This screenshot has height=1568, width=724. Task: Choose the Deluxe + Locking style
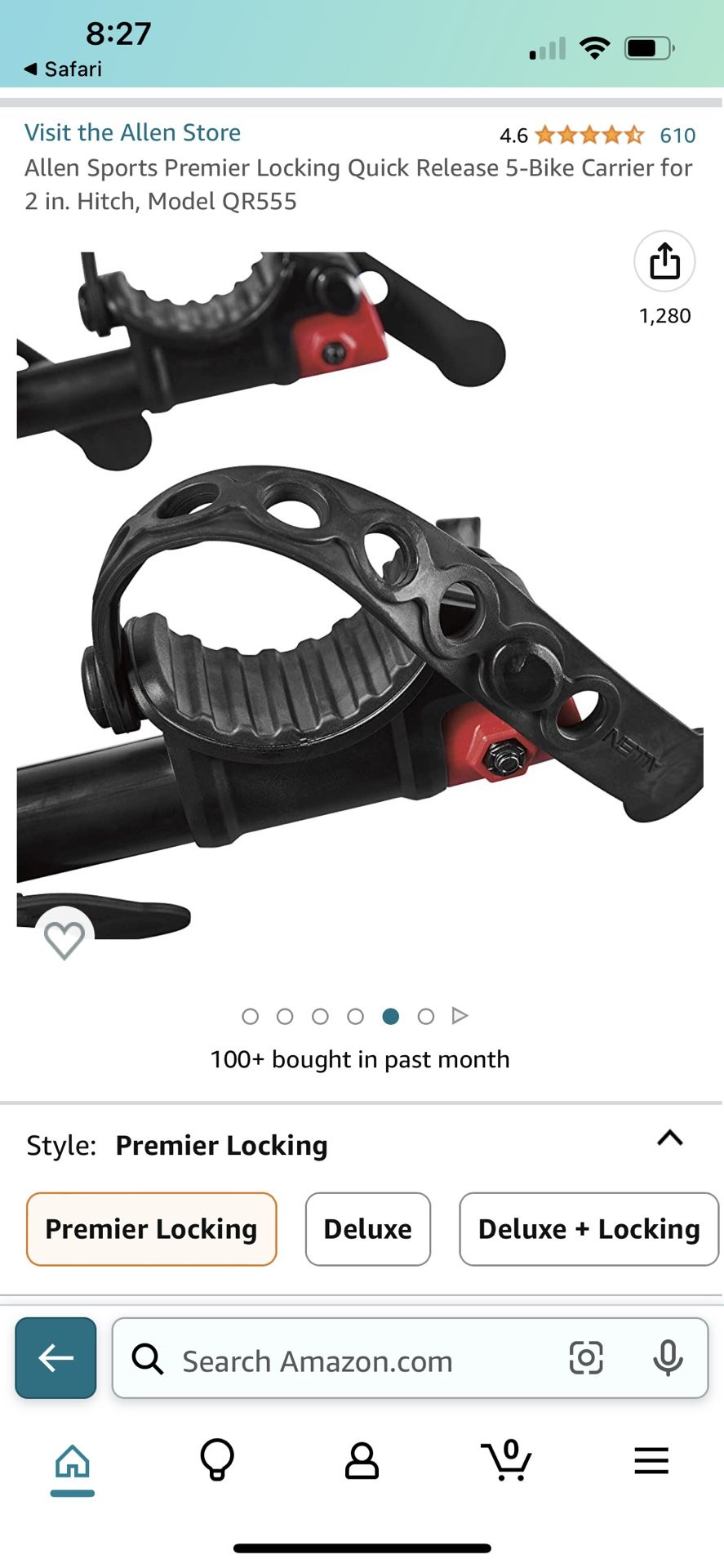click(589, 1229)
